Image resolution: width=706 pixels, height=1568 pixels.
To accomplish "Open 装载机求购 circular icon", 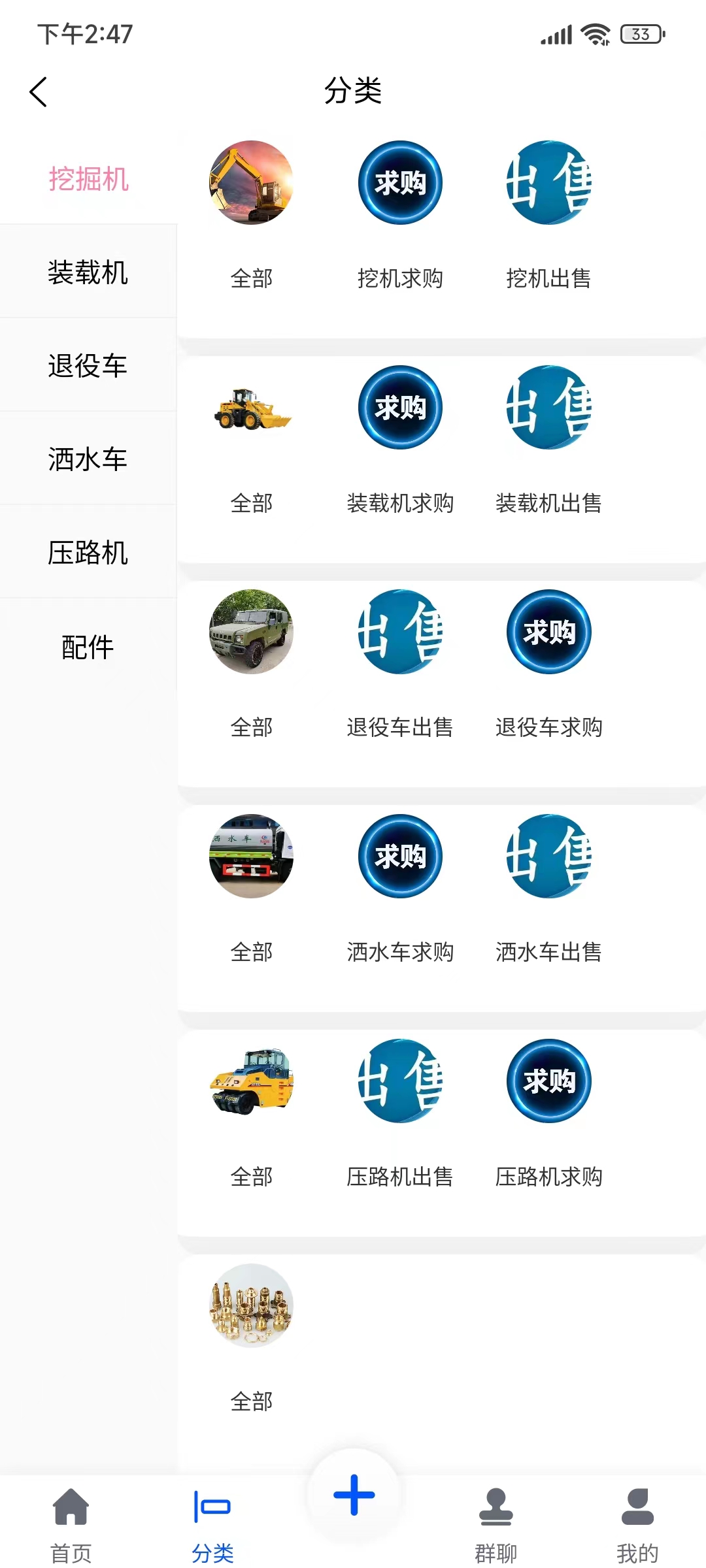I will tap(399, 408).
